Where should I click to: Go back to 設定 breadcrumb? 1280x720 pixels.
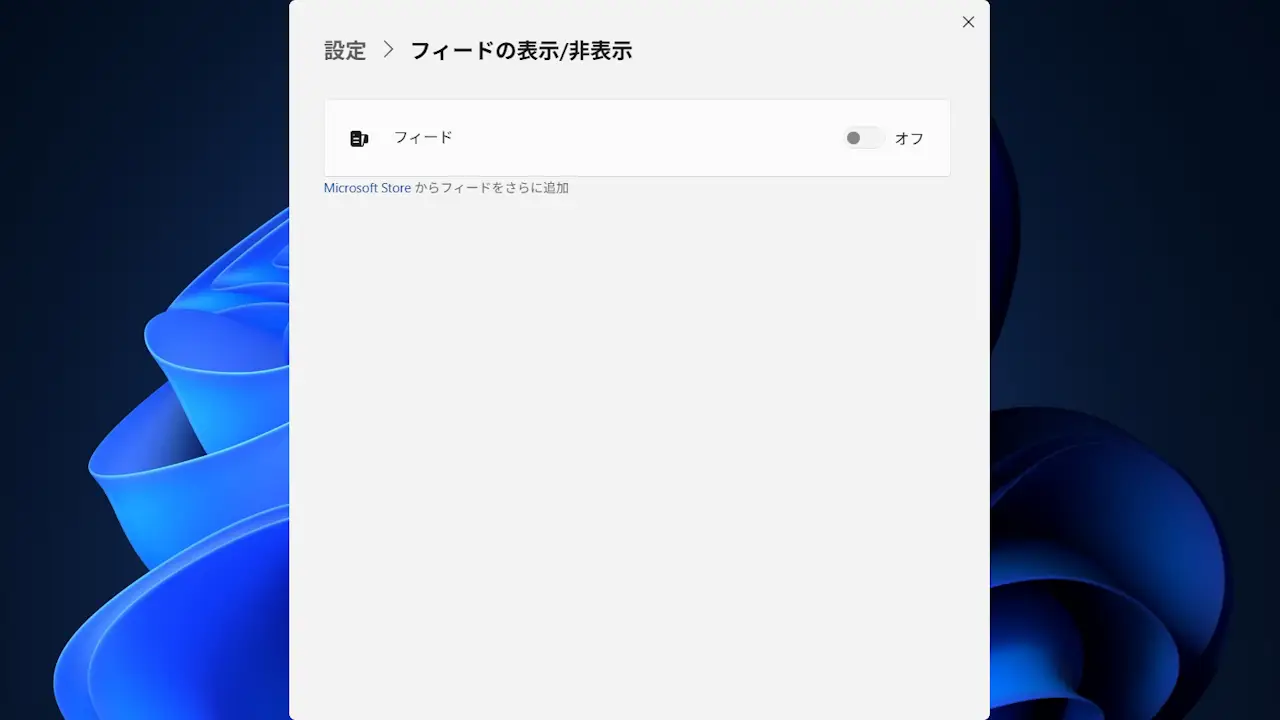point(345,51)
